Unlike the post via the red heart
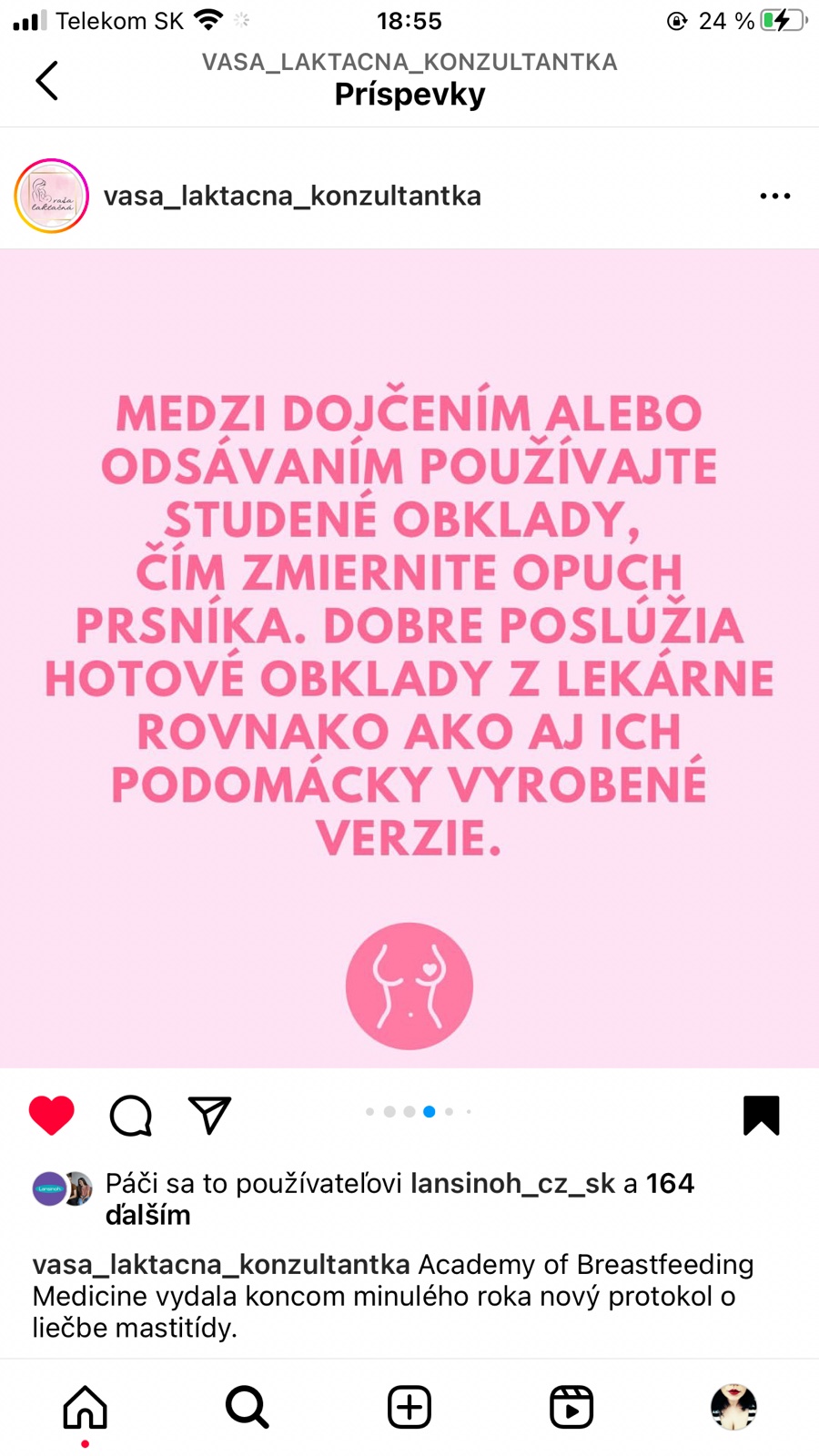 (x=52, y=1116)
